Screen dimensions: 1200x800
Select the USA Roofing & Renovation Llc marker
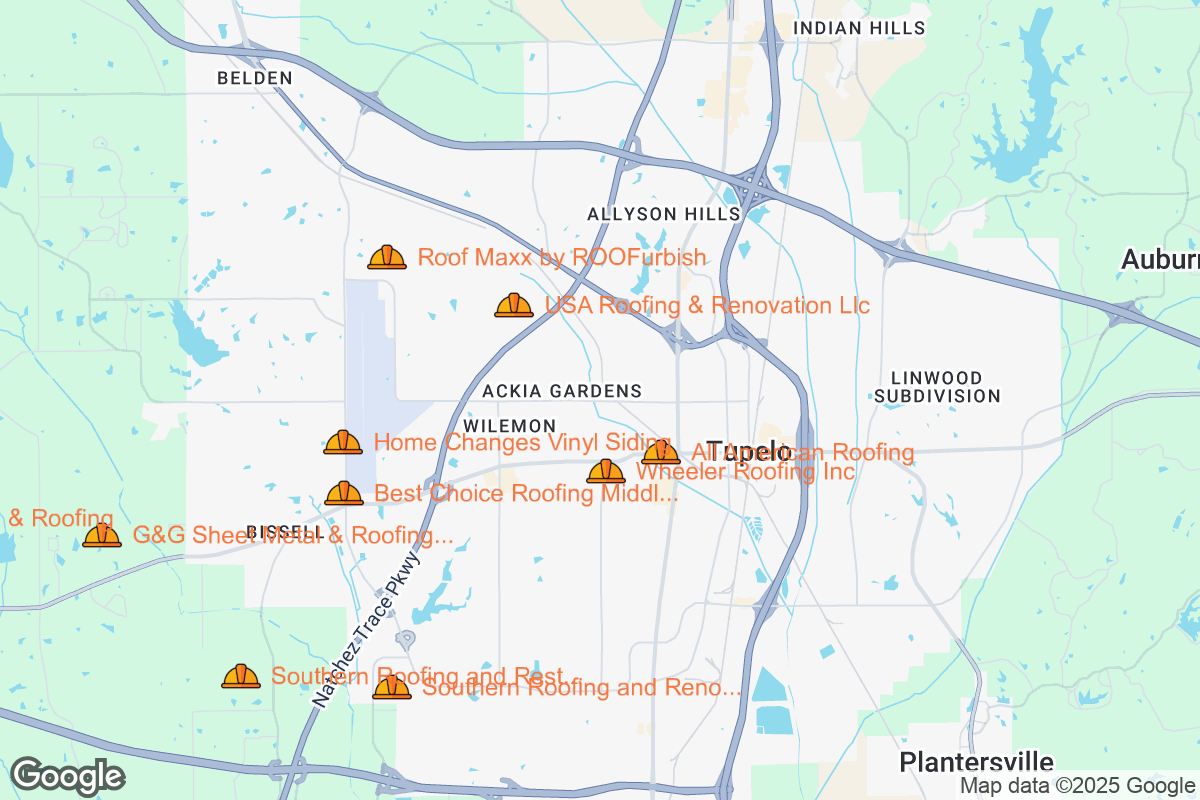(x=514, y=305)
